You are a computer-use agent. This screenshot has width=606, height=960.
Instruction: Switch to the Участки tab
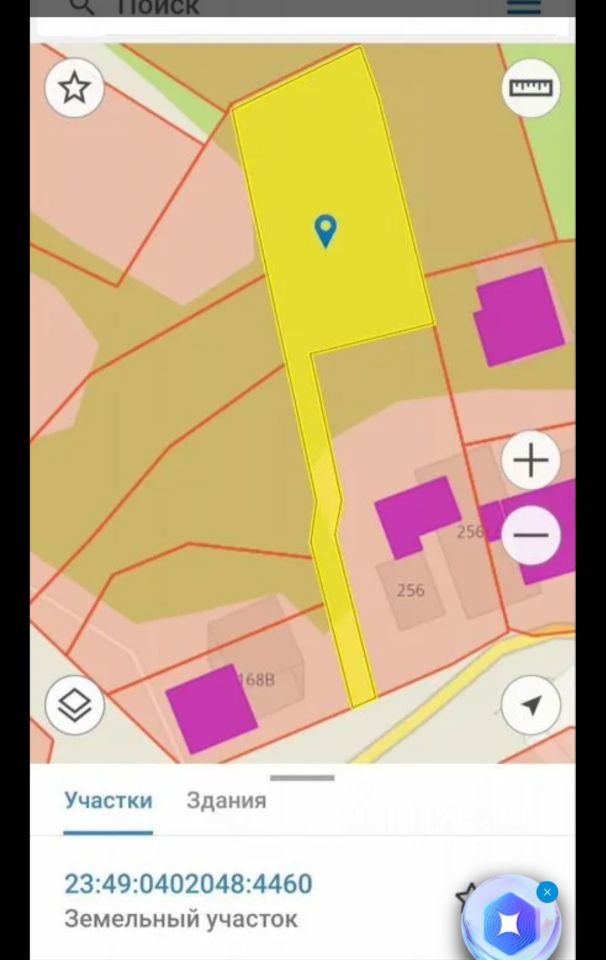pyautogui.click(x=108, y=800)
